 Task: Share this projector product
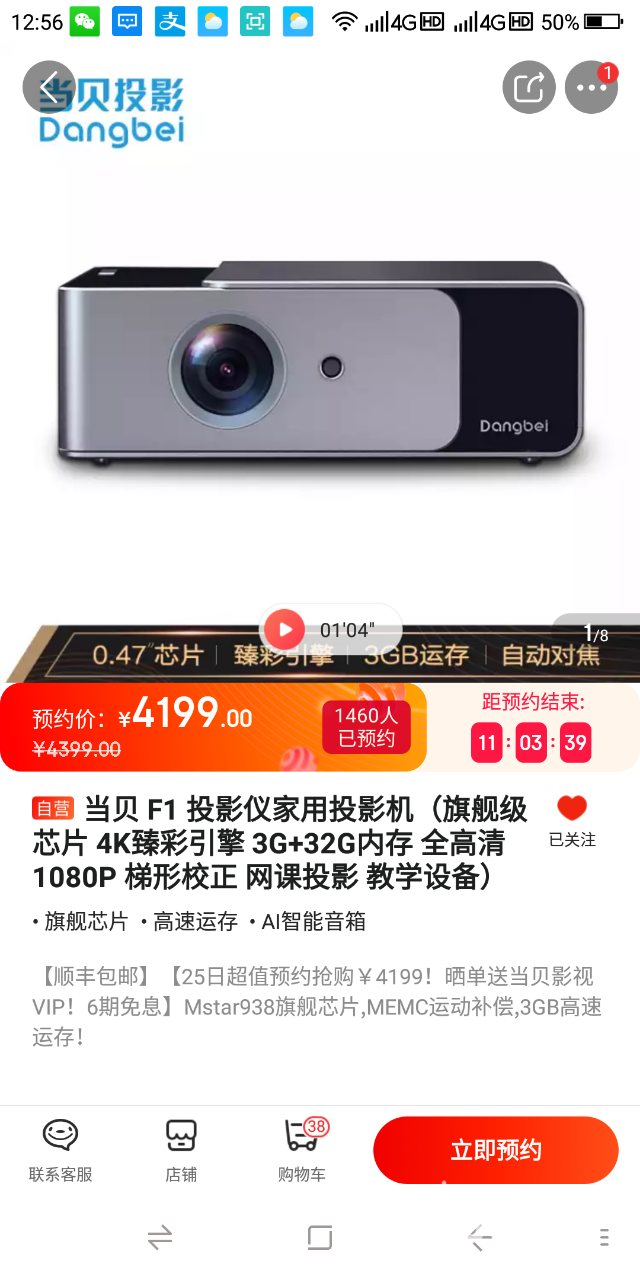point(528,88)
